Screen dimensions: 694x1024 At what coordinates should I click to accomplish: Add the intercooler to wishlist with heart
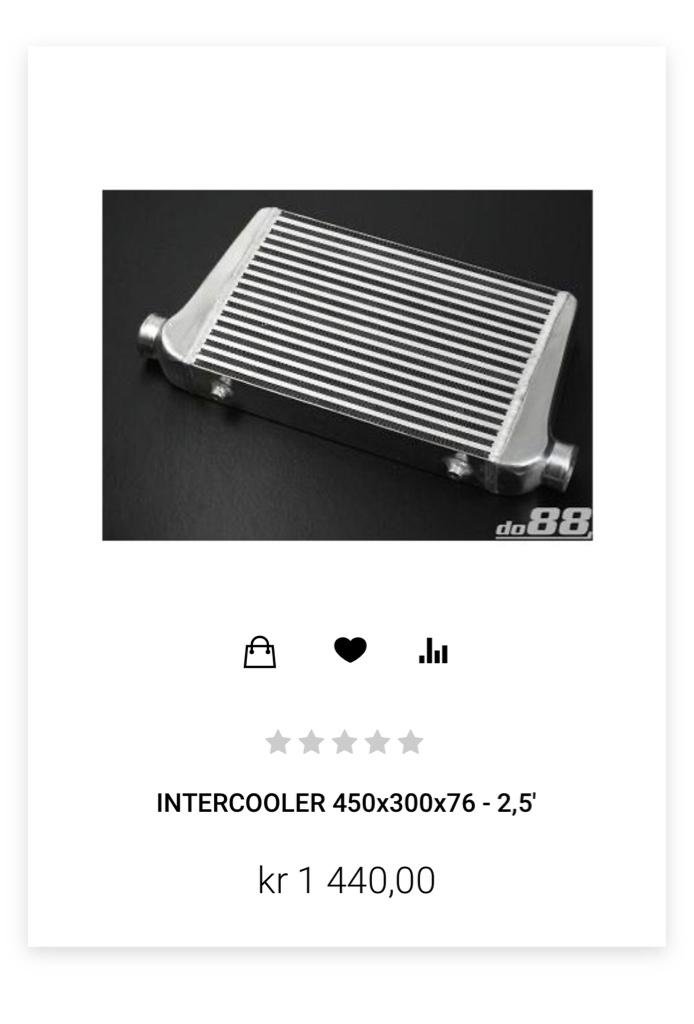point(350,650)
